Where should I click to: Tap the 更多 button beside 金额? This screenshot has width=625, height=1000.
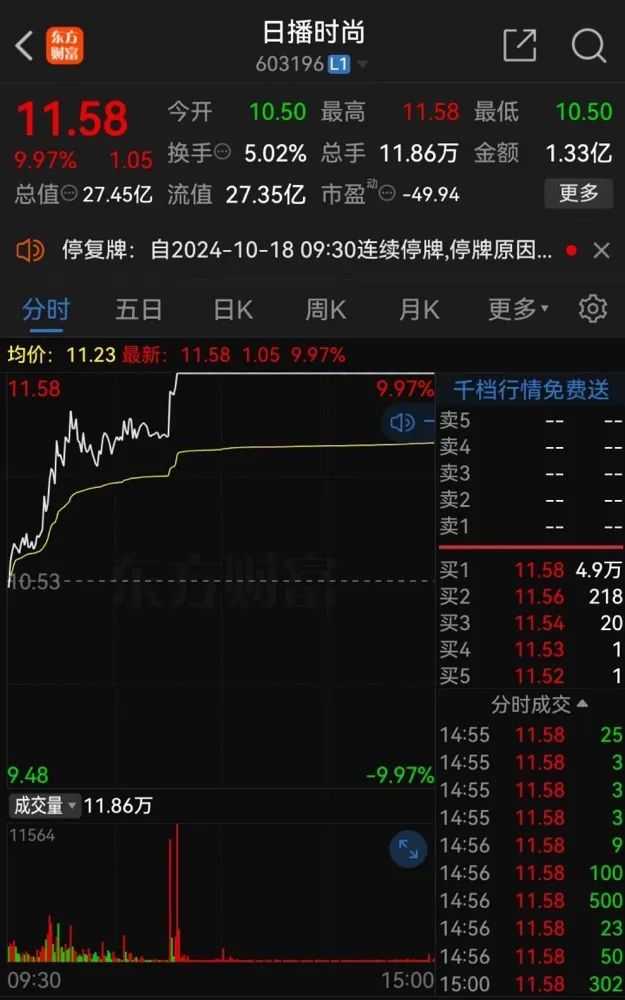pyautogui.click(x=578, y=193)
